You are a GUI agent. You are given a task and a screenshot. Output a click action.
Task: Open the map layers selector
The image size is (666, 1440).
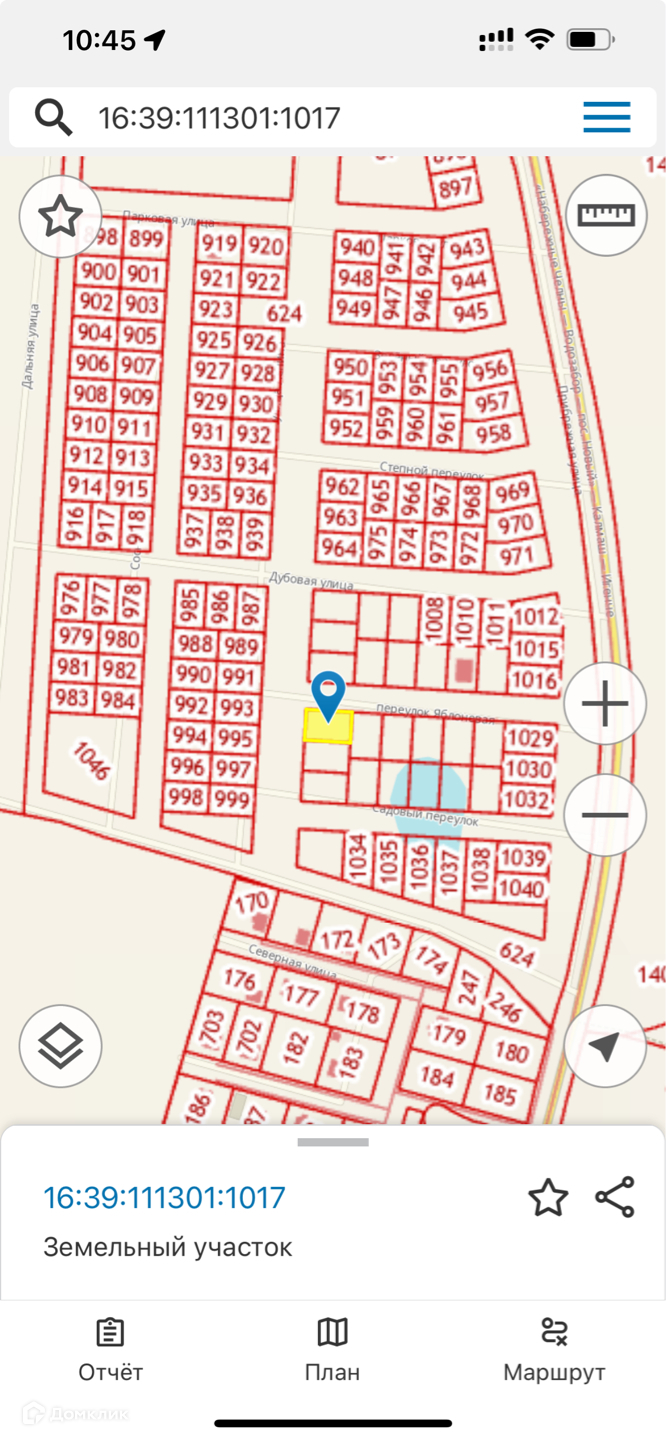coord(61,1046)
